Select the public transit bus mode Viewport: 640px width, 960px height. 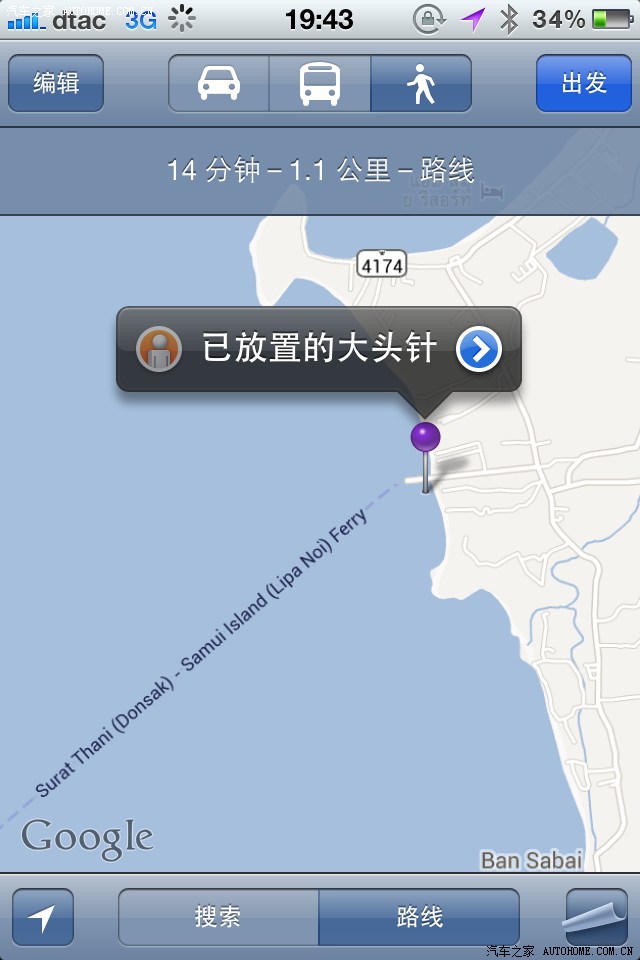click(x=320, y=83)
